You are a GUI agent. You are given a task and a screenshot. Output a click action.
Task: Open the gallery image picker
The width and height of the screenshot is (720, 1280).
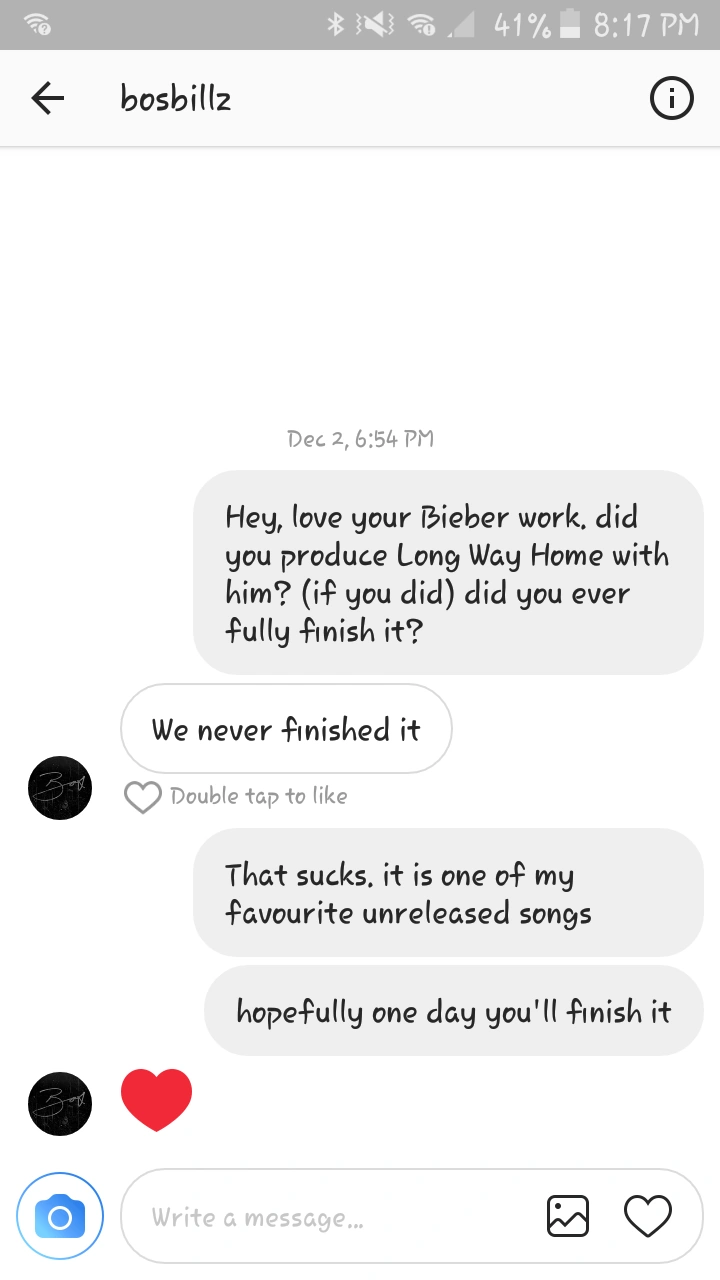[567, 1216]
